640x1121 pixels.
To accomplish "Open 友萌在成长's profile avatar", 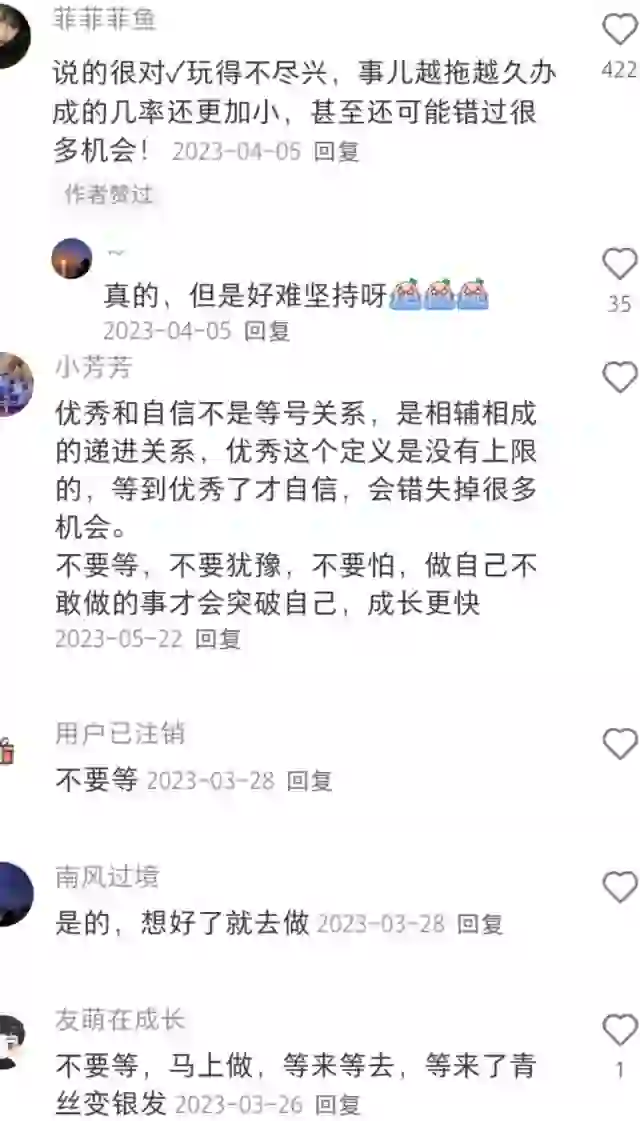I will click(x=12, y=1040).
